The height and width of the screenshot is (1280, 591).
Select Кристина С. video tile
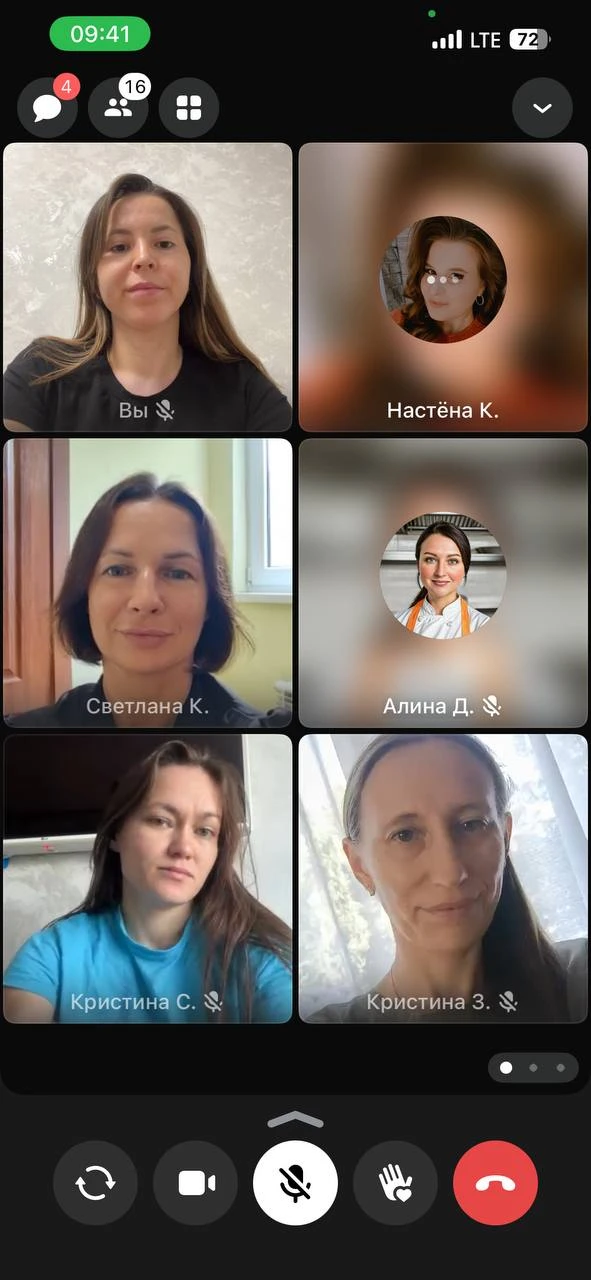coord(148,879)
